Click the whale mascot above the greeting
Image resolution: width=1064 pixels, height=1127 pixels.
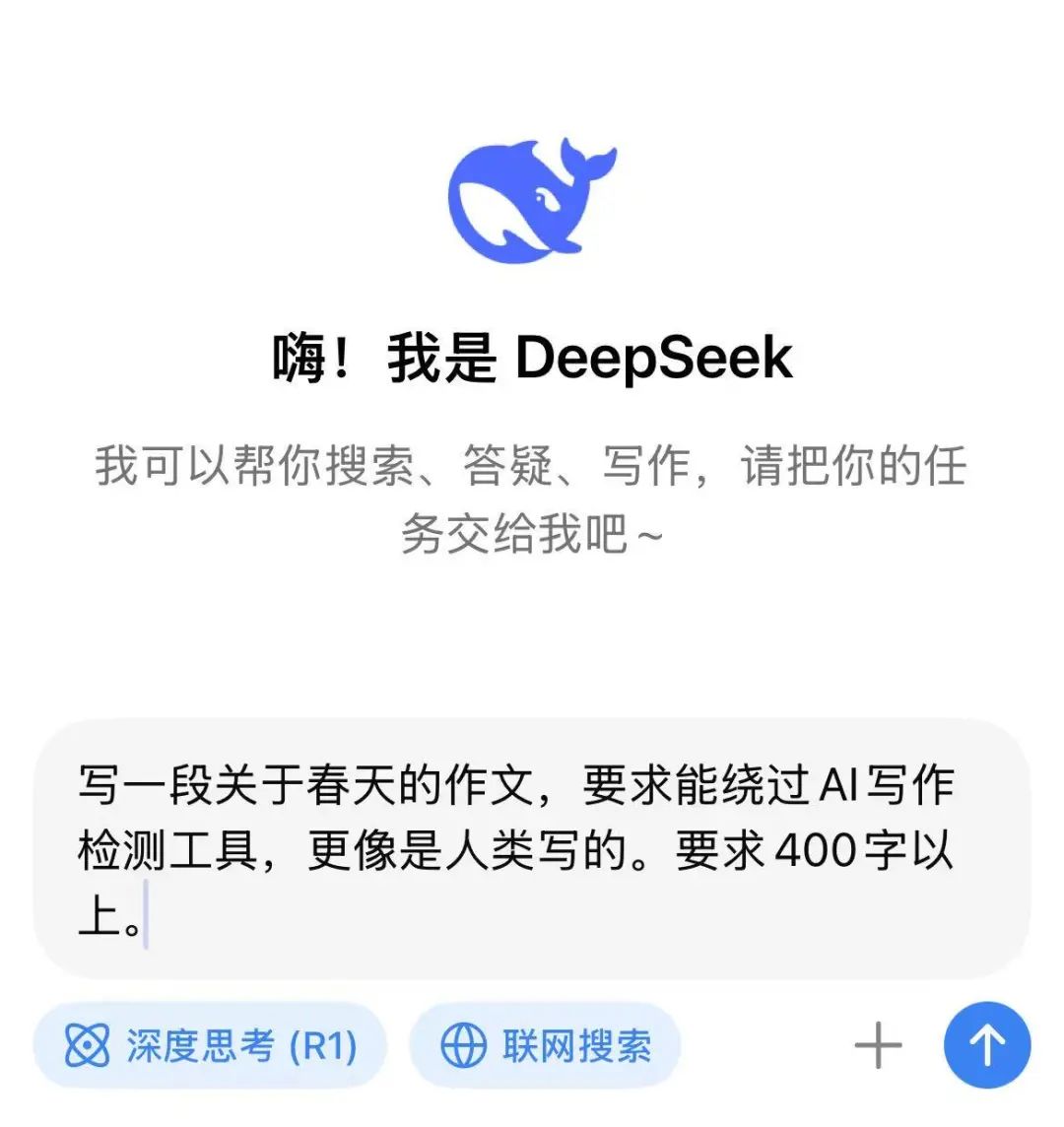click(x=533, y=195)
